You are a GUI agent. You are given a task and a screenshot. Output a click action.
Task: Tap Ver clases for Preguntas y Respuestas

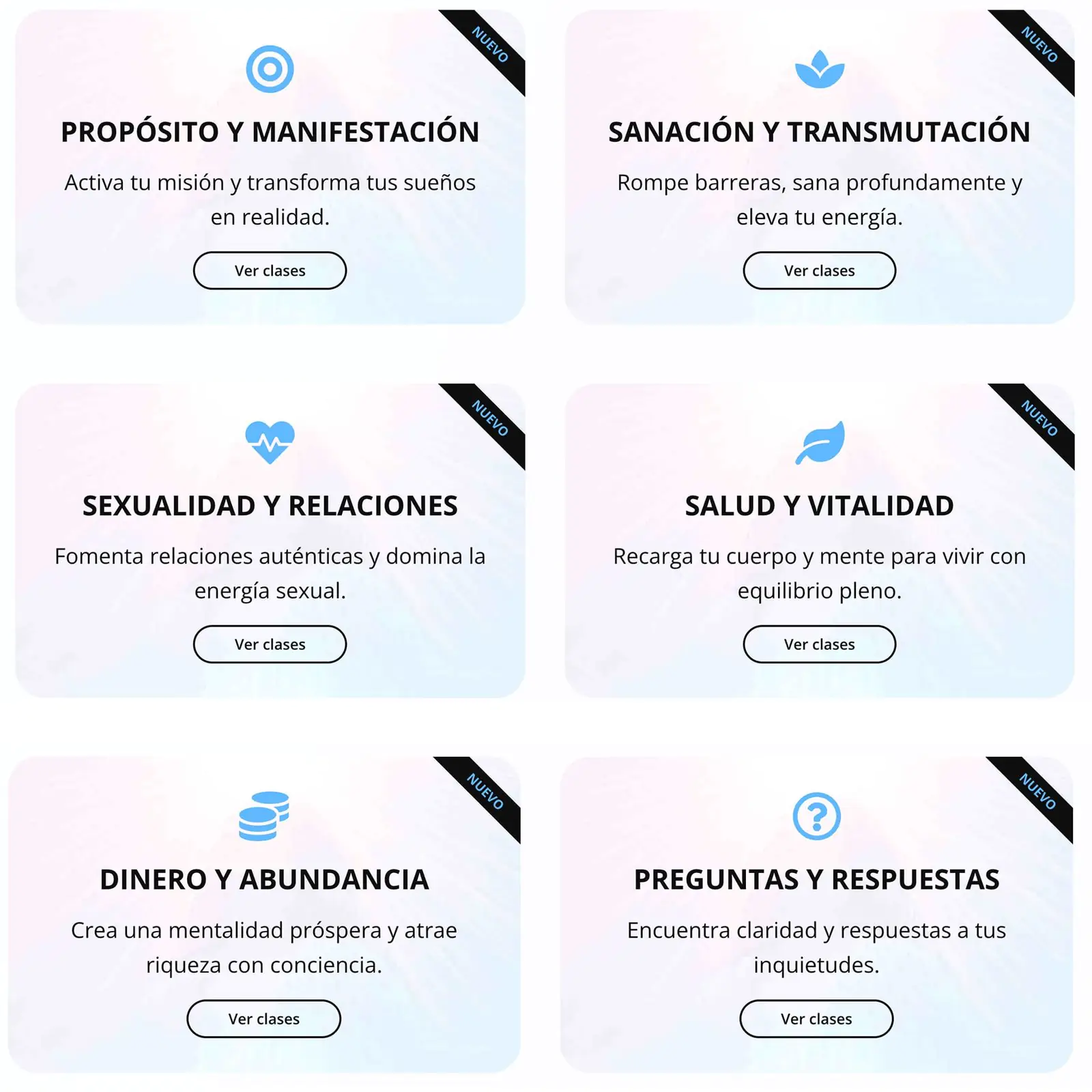point(816,1019)
